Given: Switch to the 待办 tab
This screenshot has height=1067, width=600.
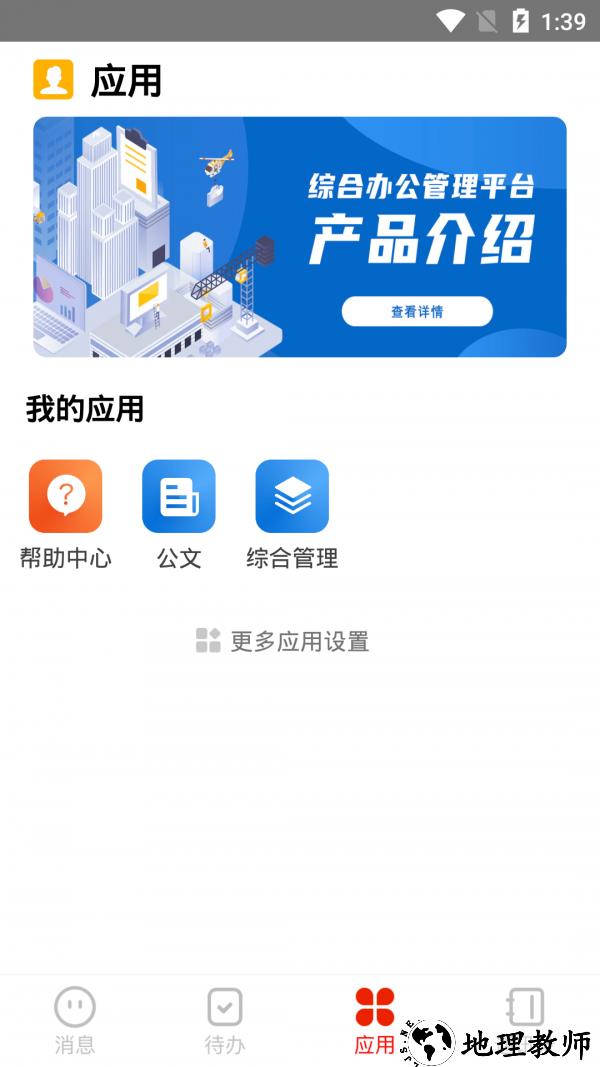Looking at the screenshot, I should (x=225, y=1020).
